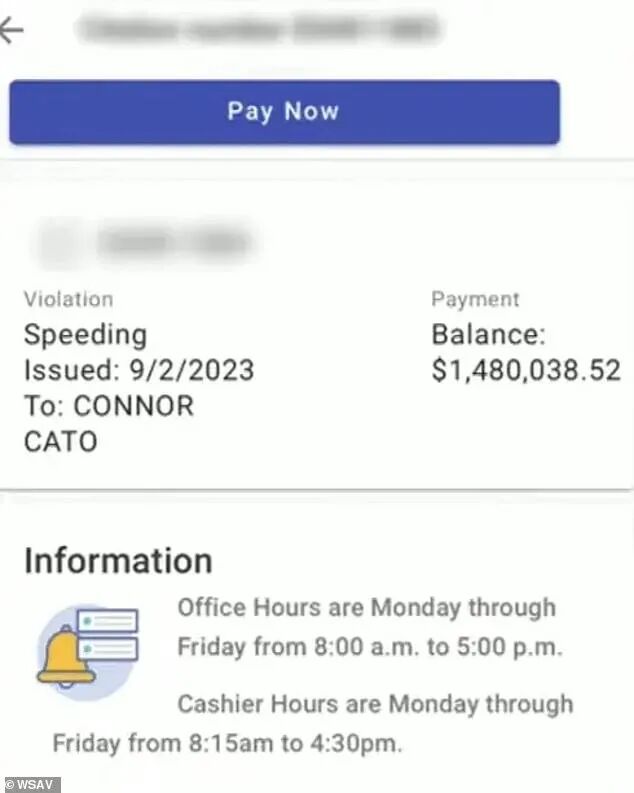Go back using the top-left arrow
Image resolution: width=634 pixels, height=793 pixels.
pos(11,30)
